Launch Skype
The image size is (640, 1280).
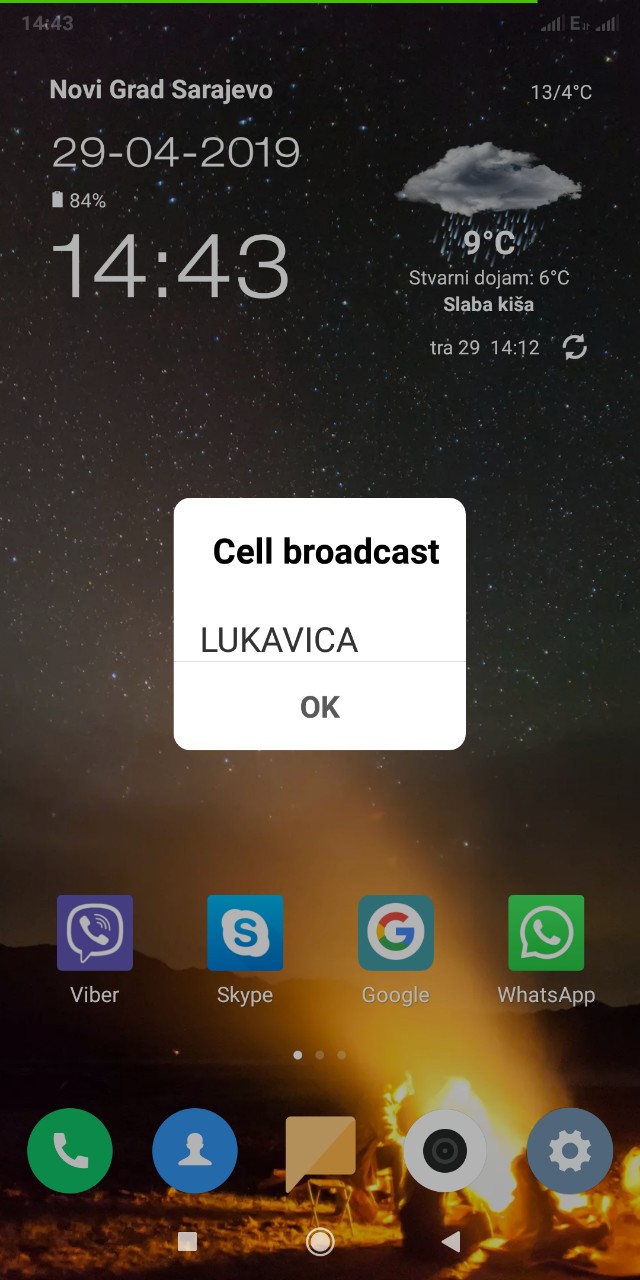[x=245, y=933]
